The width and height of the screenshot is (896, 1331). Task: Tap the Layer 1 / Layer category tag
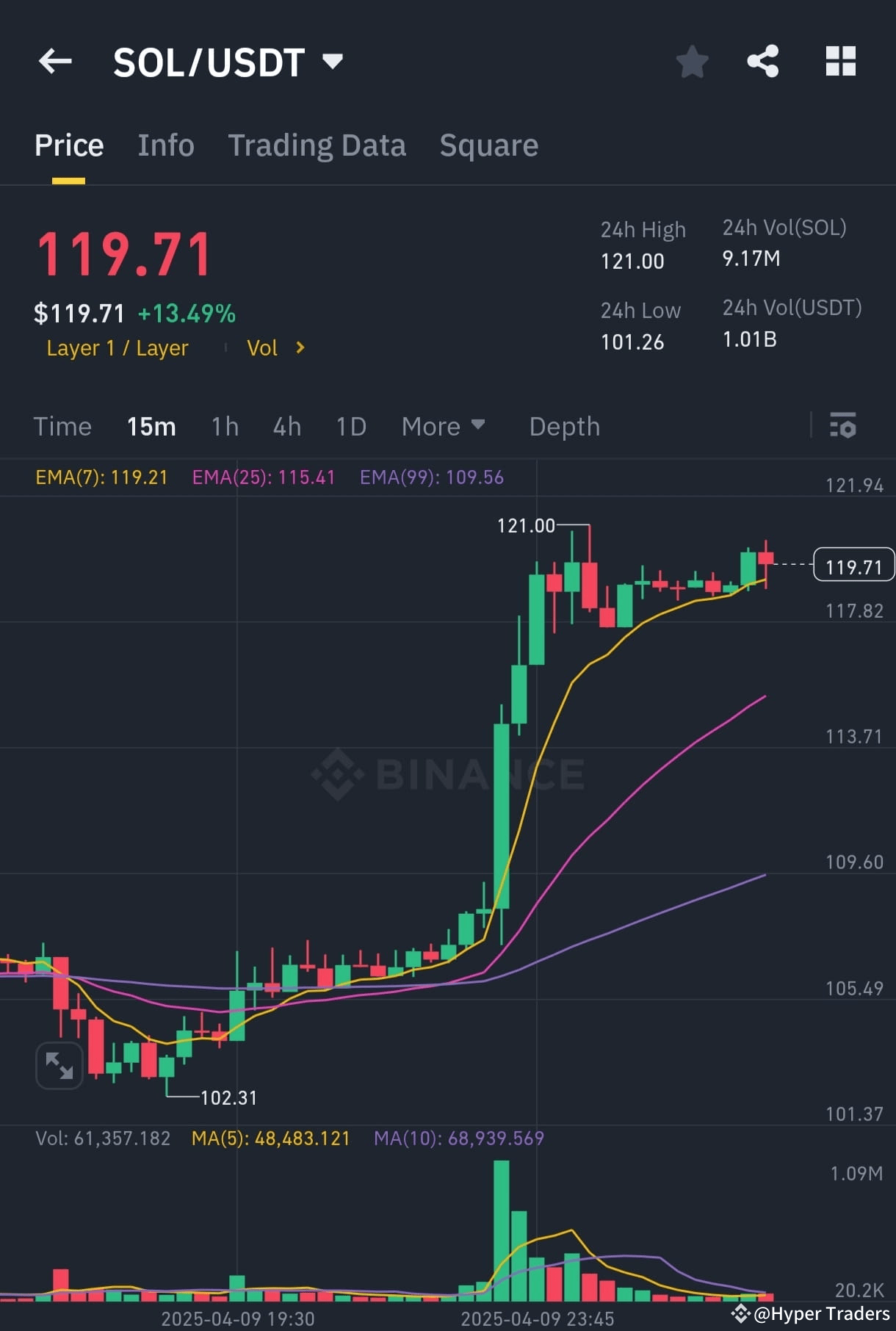pyautogui.click(x=117, y=347)
